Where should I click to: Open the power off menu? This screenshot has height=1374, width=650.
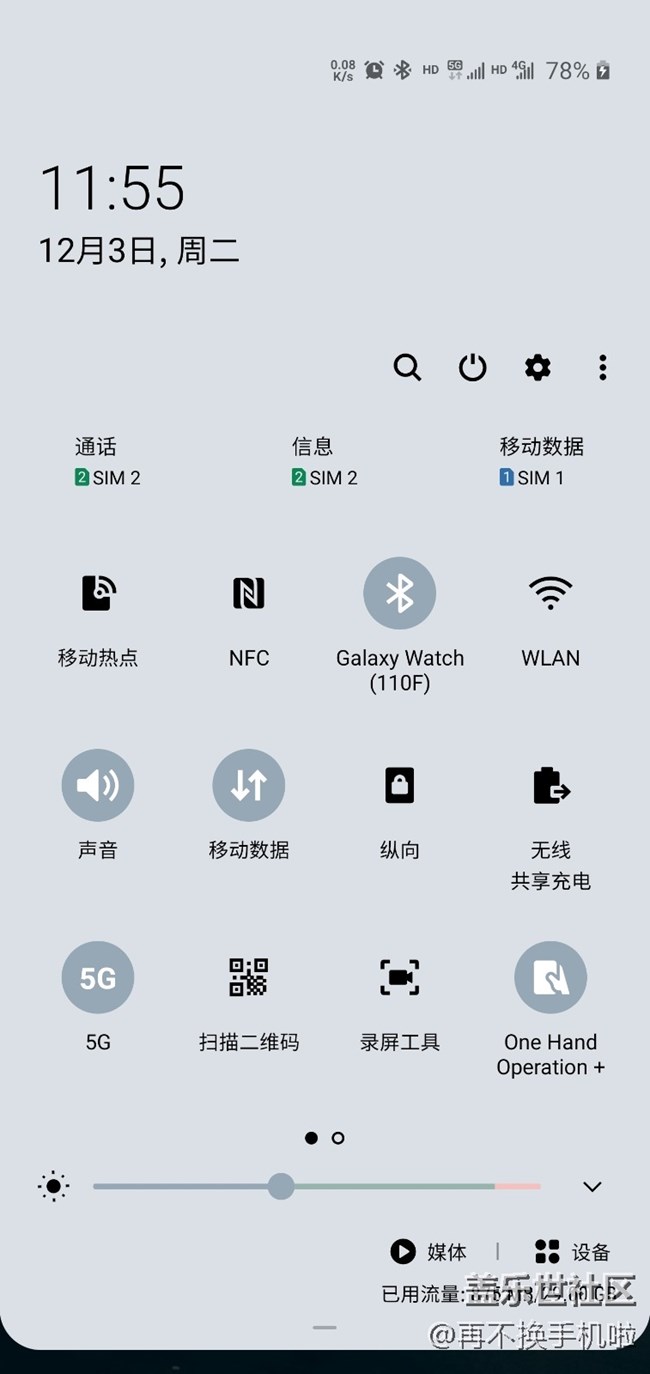[x=472, y=368]
